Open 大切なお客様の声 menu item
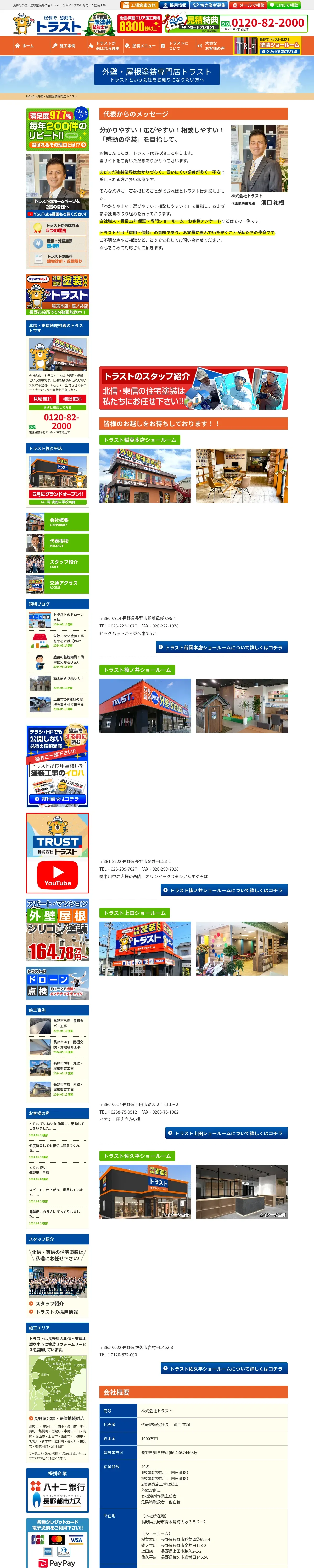This screenshot has width=314, height=1568. tap(213, 46)
